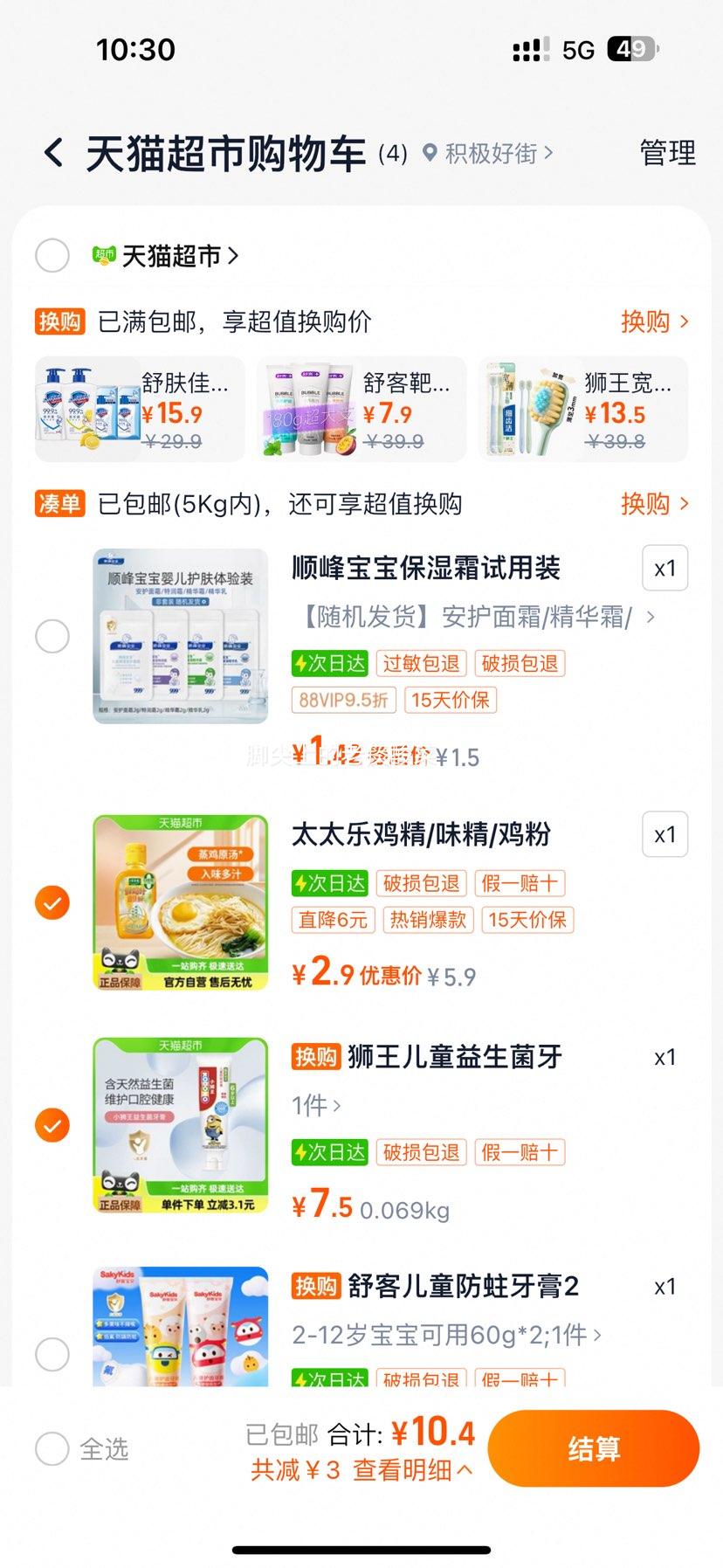Enable the 全选 select-all checkbox
The image size is (723, 1568).
pos(52,1448)
